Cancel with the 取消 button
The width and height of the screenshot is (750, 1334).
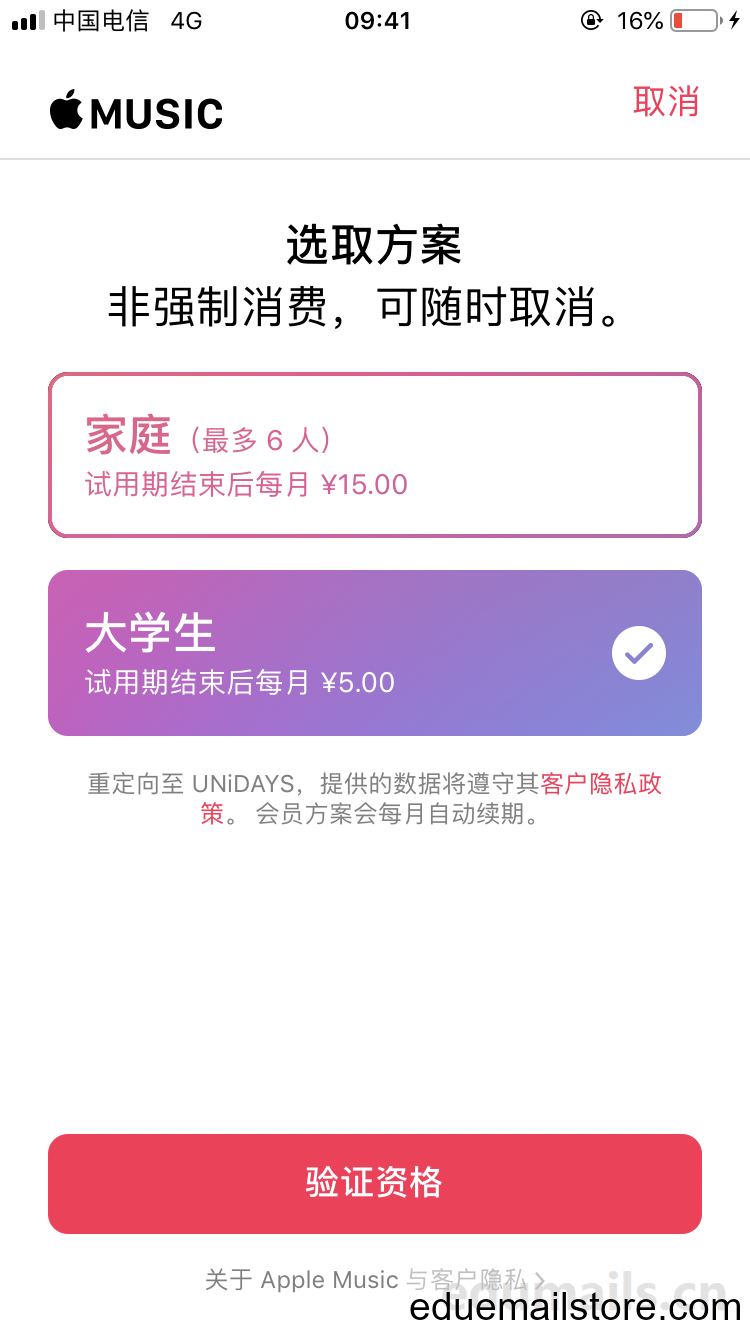click(x=666, y=102)
